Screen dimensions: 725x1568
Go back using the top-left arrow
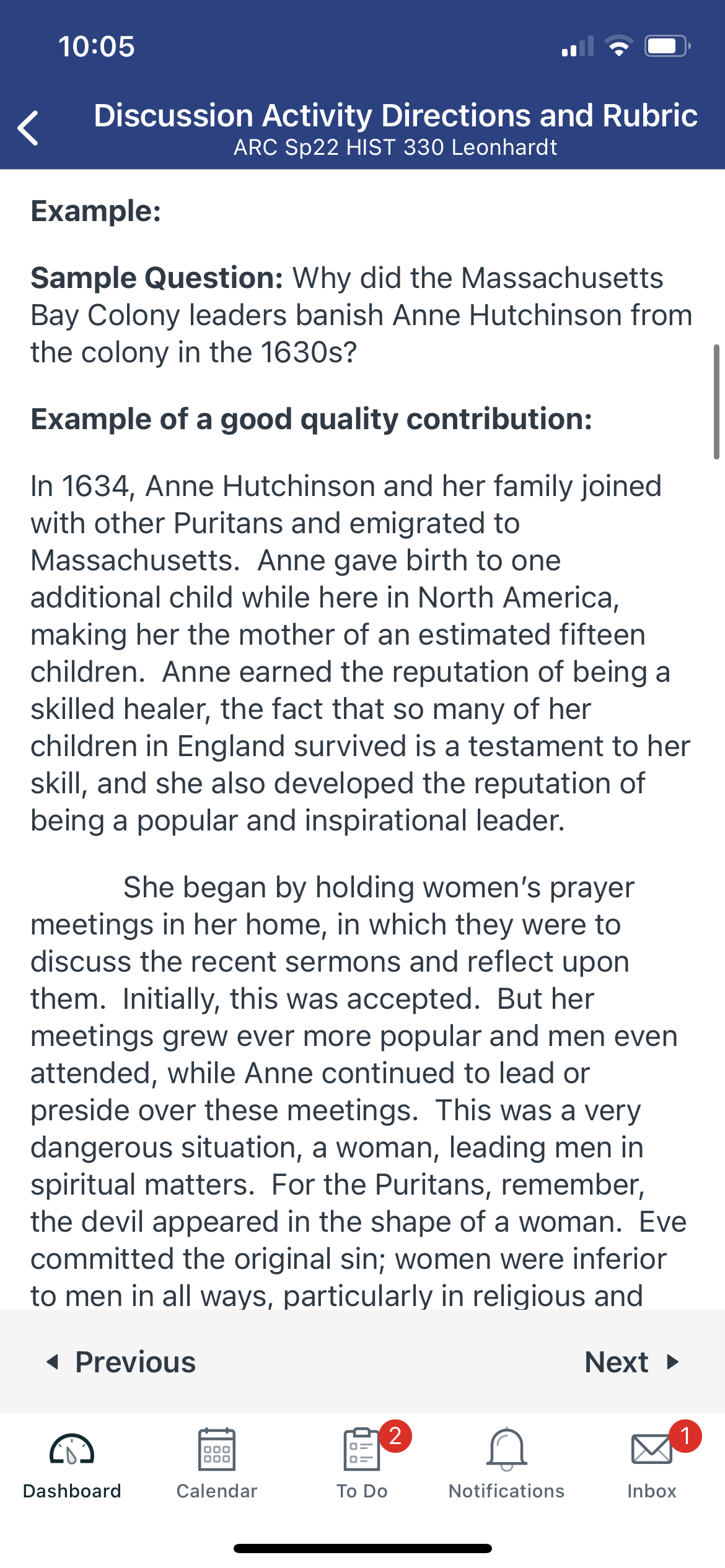(x=29, y=128)
